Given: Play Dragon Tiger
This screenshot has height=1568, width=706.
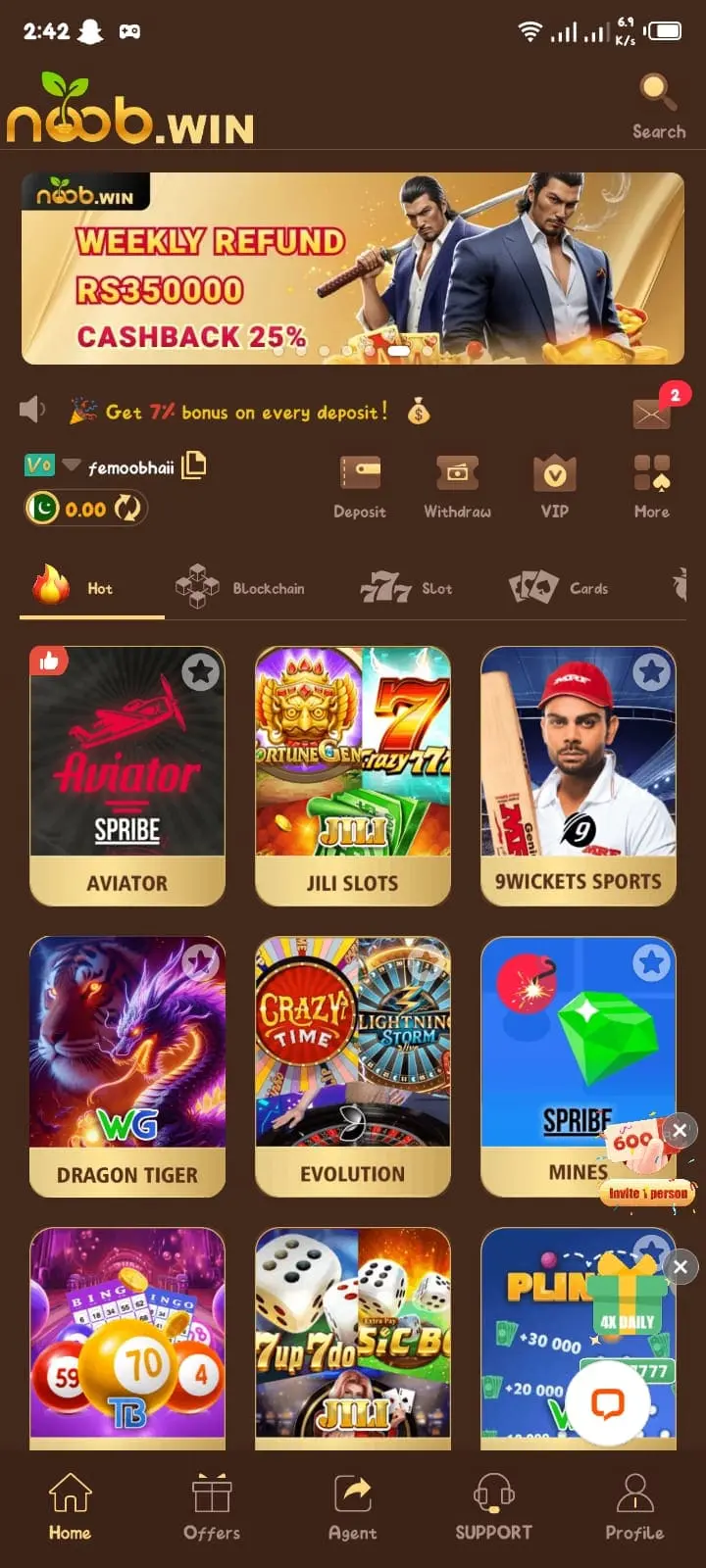Looking at the screenshot, I should [127, 1065].
